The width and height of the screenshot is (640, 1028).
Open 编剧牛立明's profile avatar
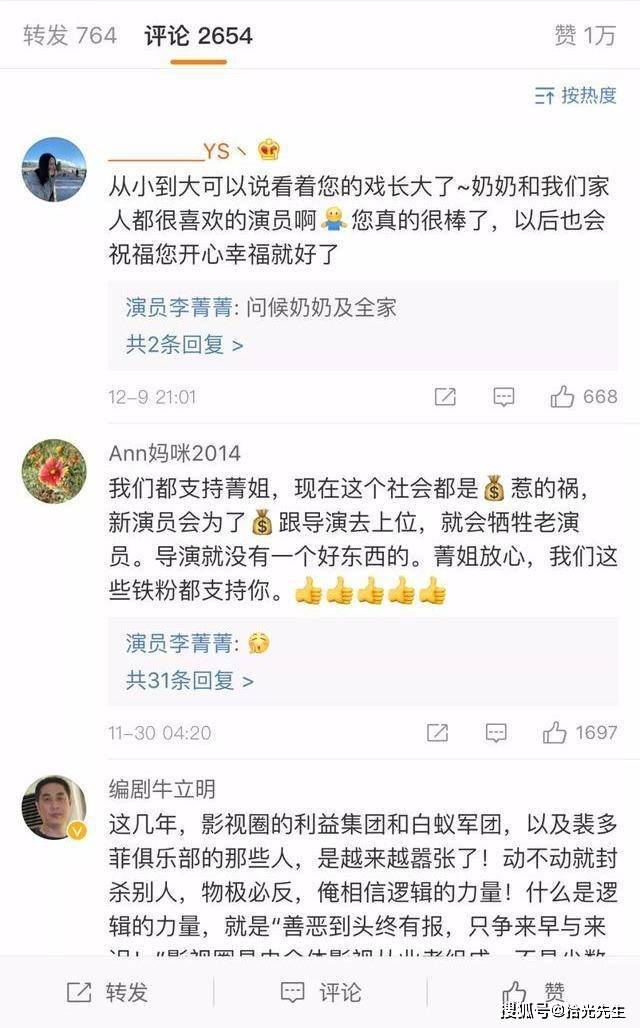click(54, 807)
